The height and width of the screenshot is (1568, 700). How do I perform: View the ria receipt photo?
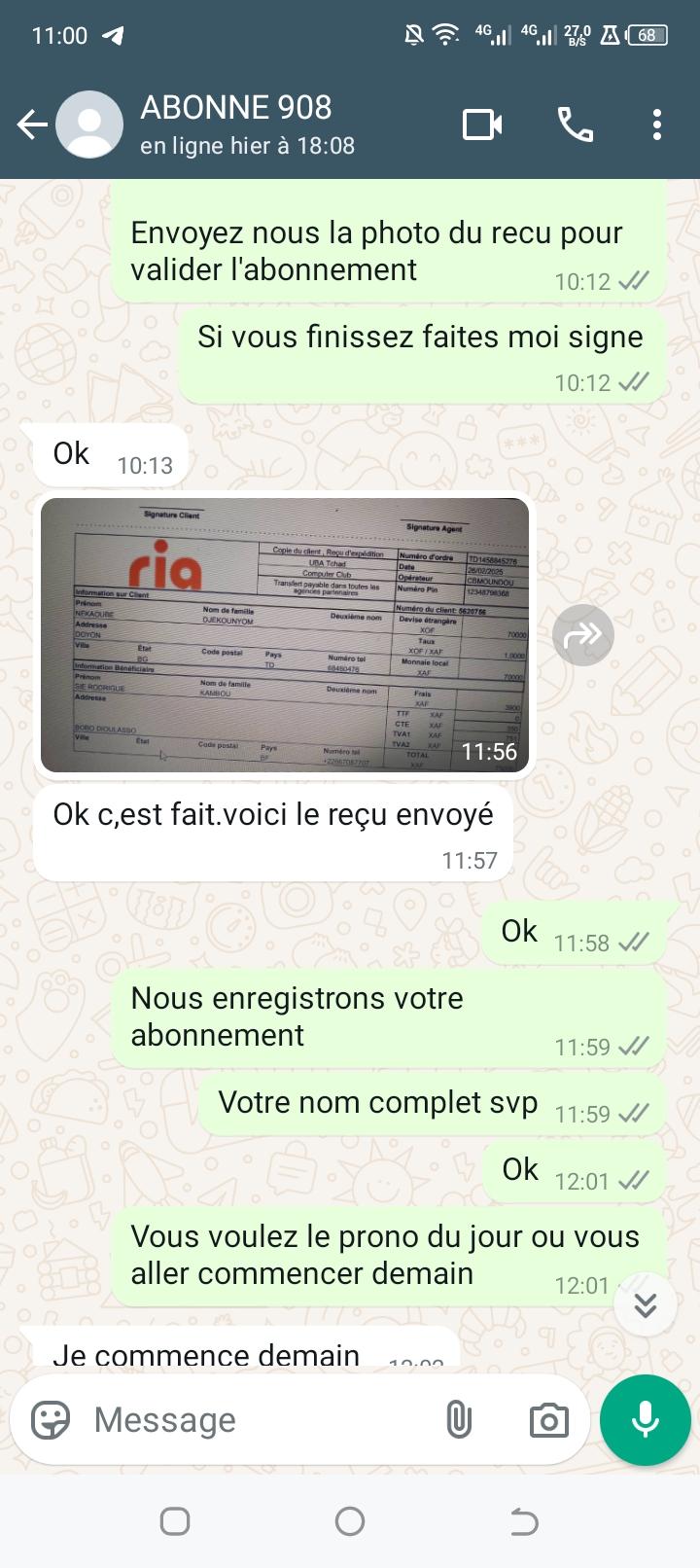[285, 634]
